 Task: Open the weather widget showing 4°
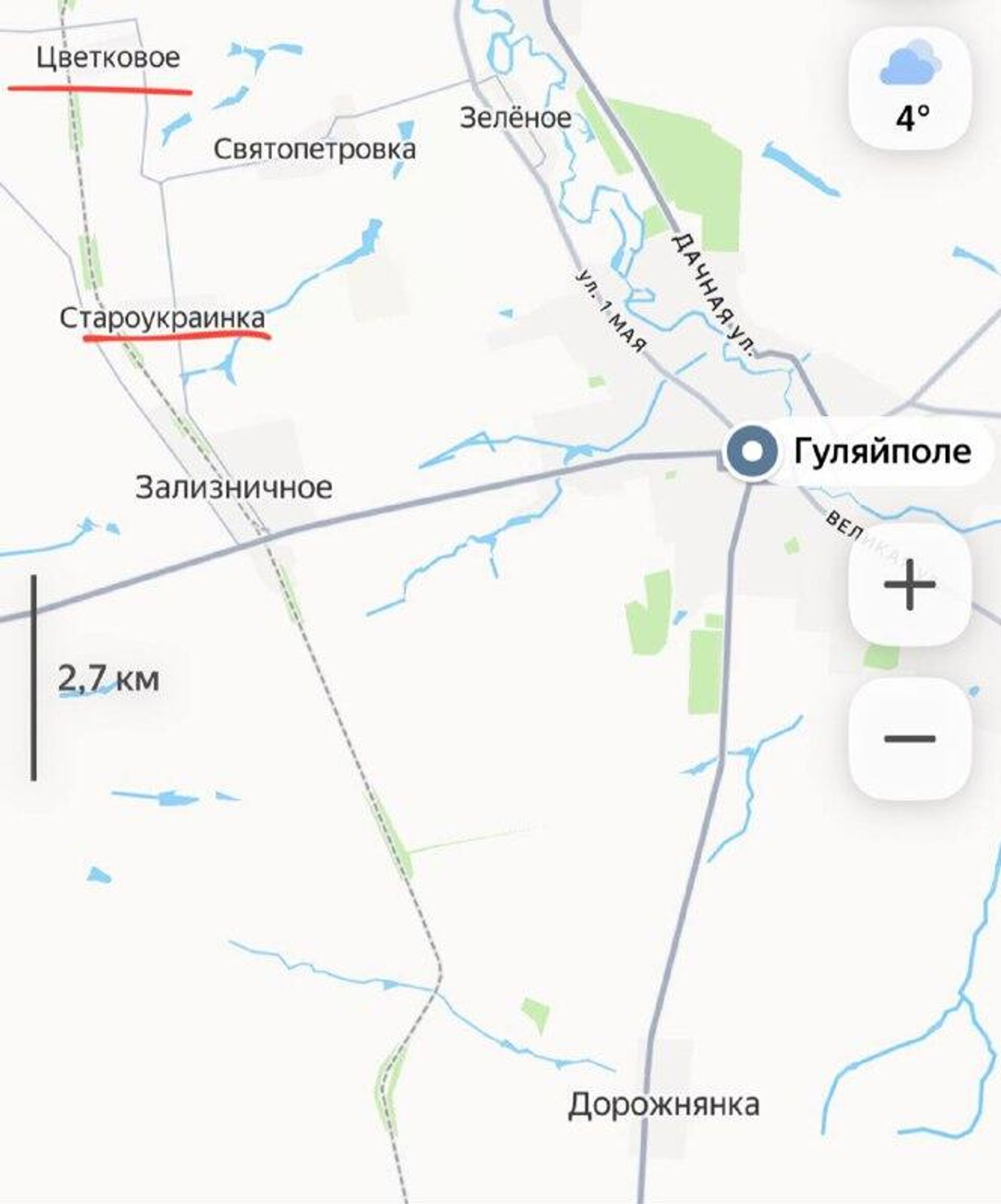coord(910,88)
